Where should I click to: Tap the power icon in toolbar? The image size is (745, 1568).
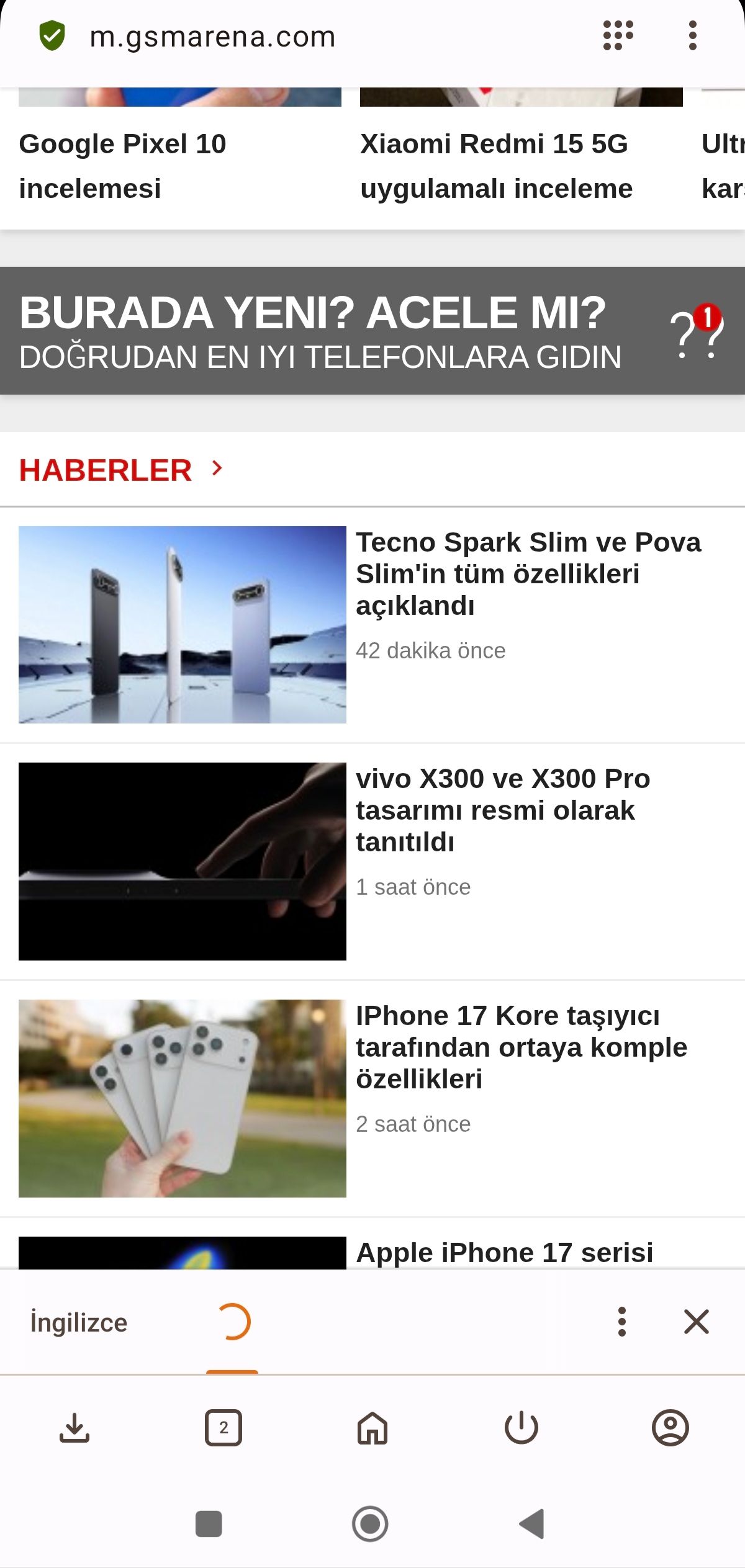click(521, 1428)
